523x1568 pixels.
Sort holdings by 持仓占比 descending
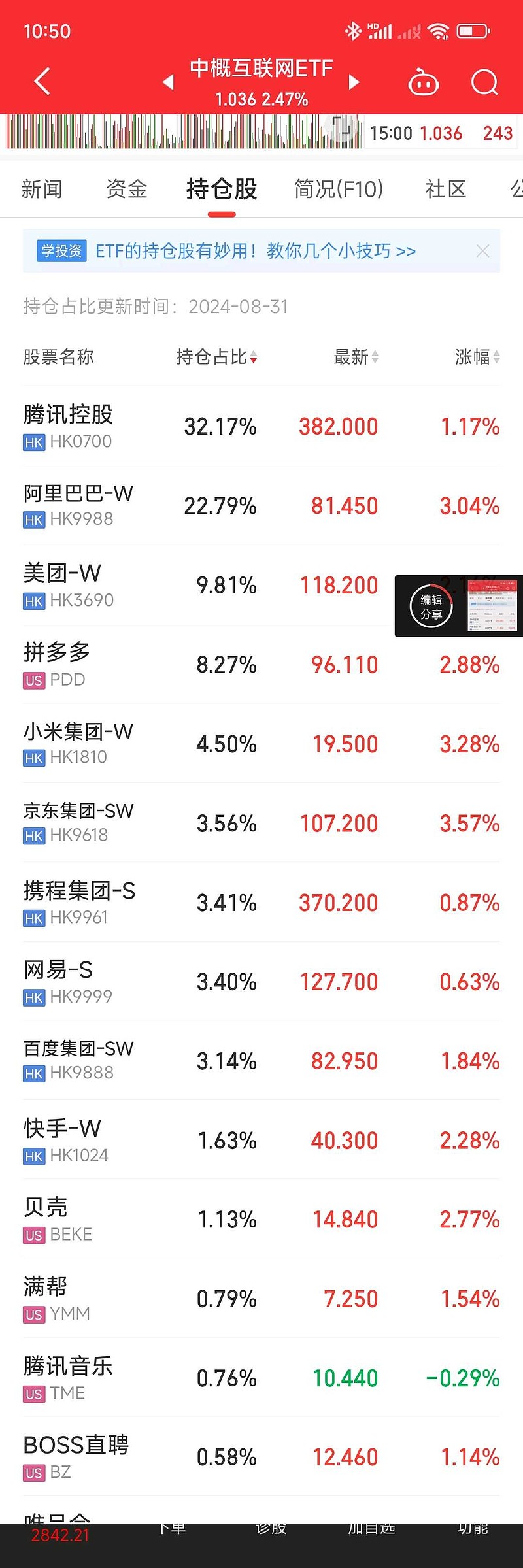click(216, 357)
